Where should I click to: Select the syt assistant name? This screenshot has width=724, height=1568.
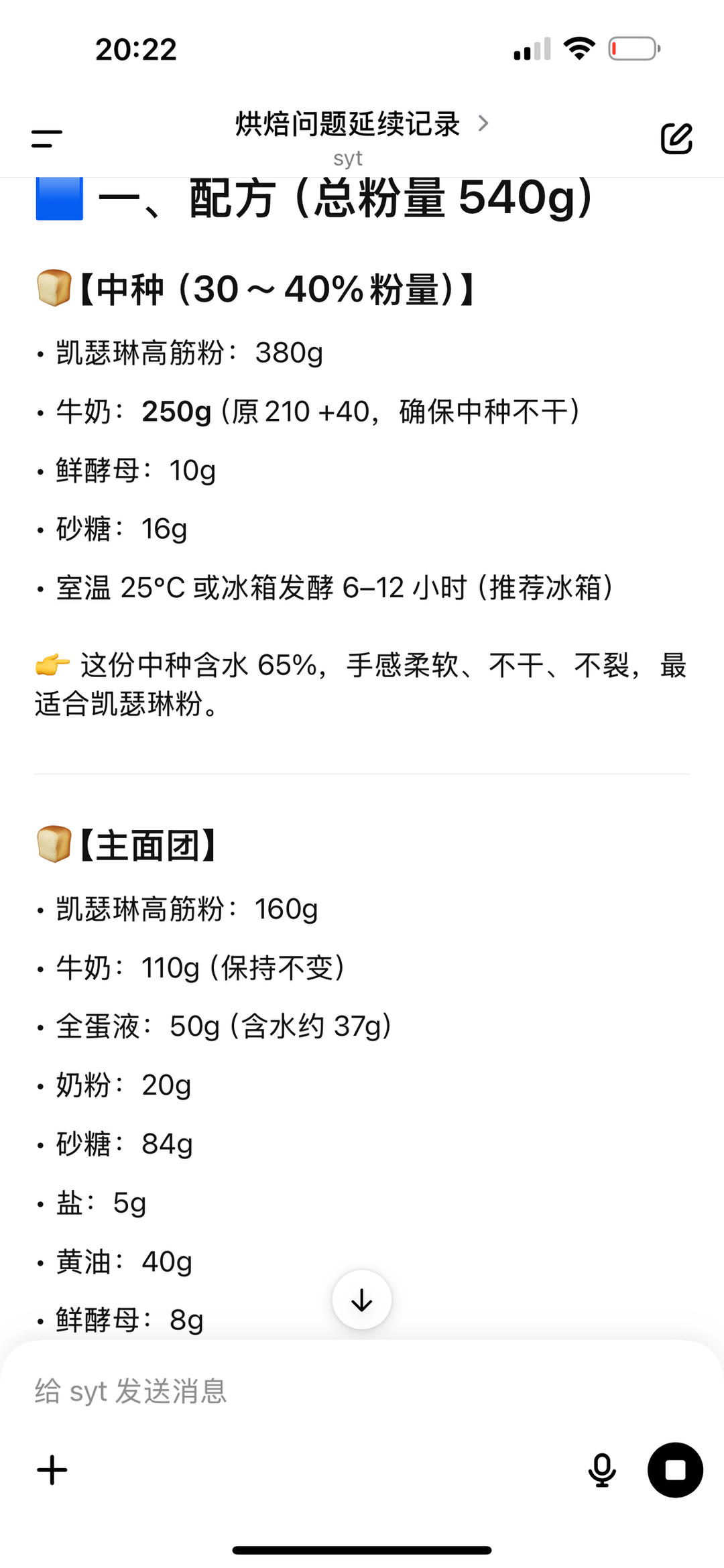[x=348, y=158]
